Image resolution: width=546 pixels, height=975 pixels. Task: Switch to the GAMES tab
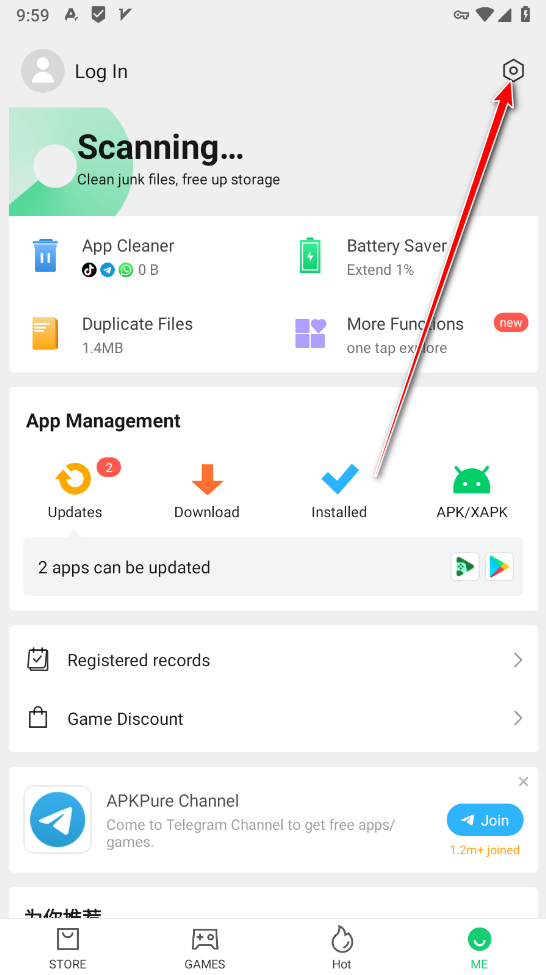[x=205, y=948]
